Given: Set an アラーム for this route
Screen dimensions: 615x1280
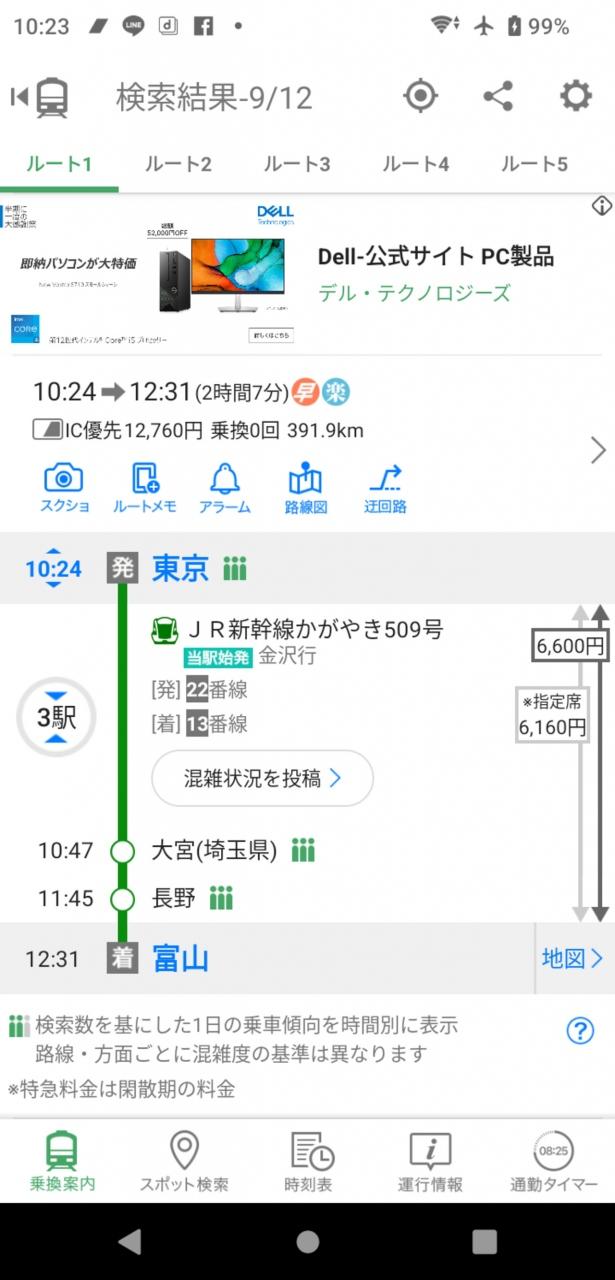Looking at the screenshot, I should pyautogui.click(x=224, y=488).
